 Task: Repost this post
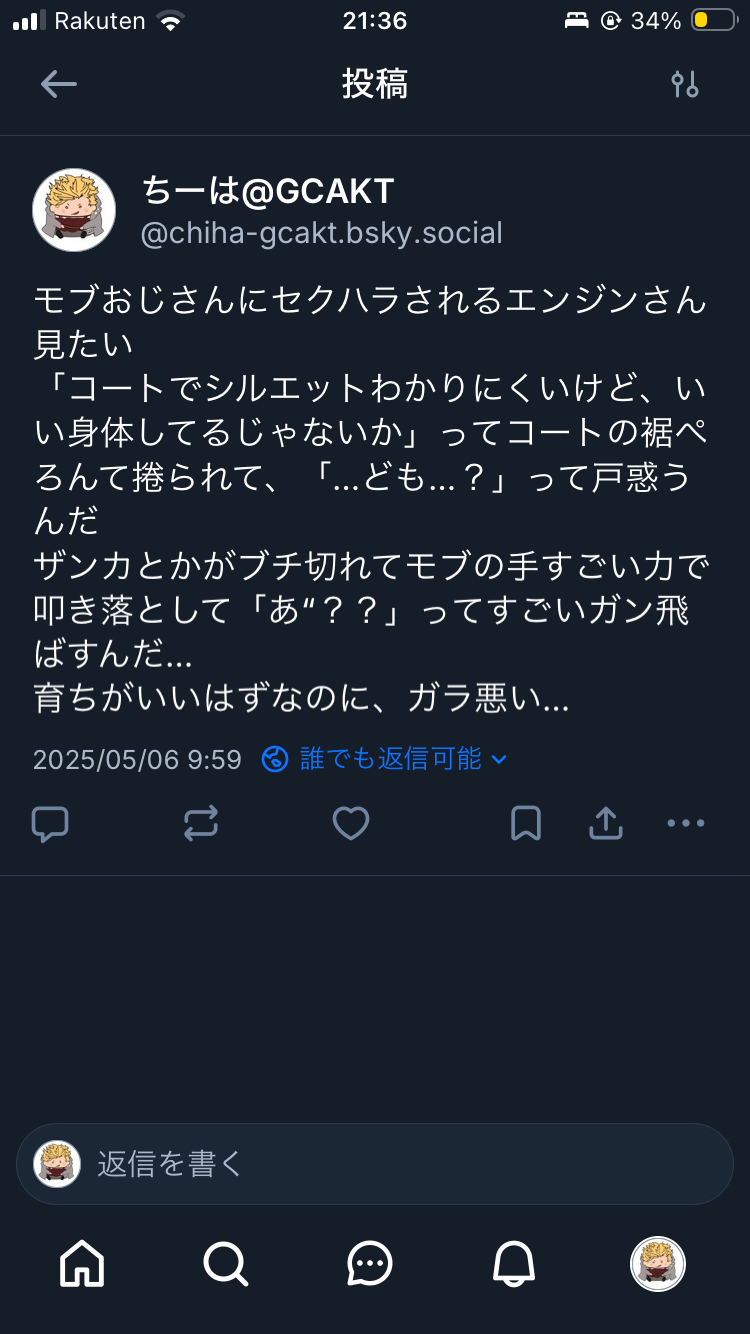(x=201, y=824)
